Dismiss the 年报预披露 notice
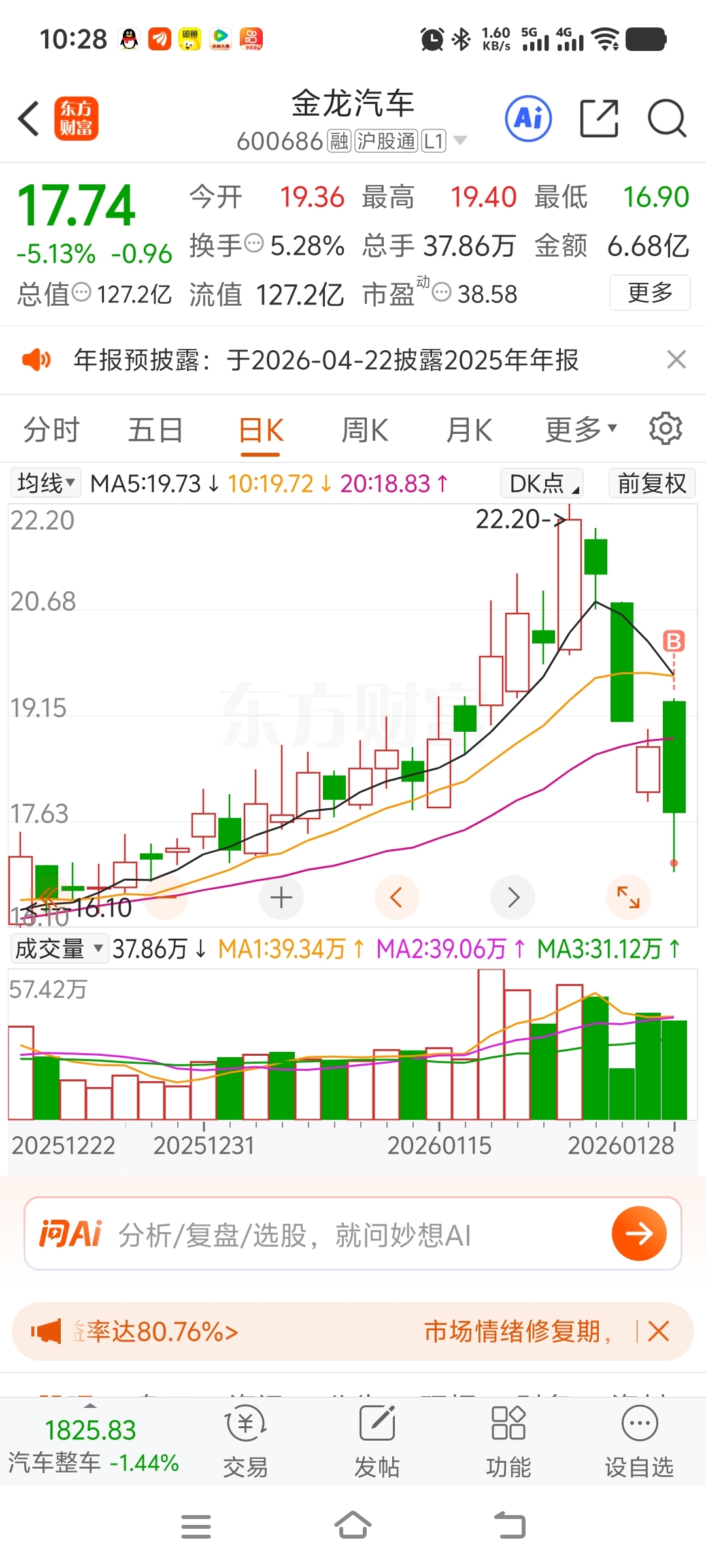Screen dimensions: 706x1568 click(676, 359)
